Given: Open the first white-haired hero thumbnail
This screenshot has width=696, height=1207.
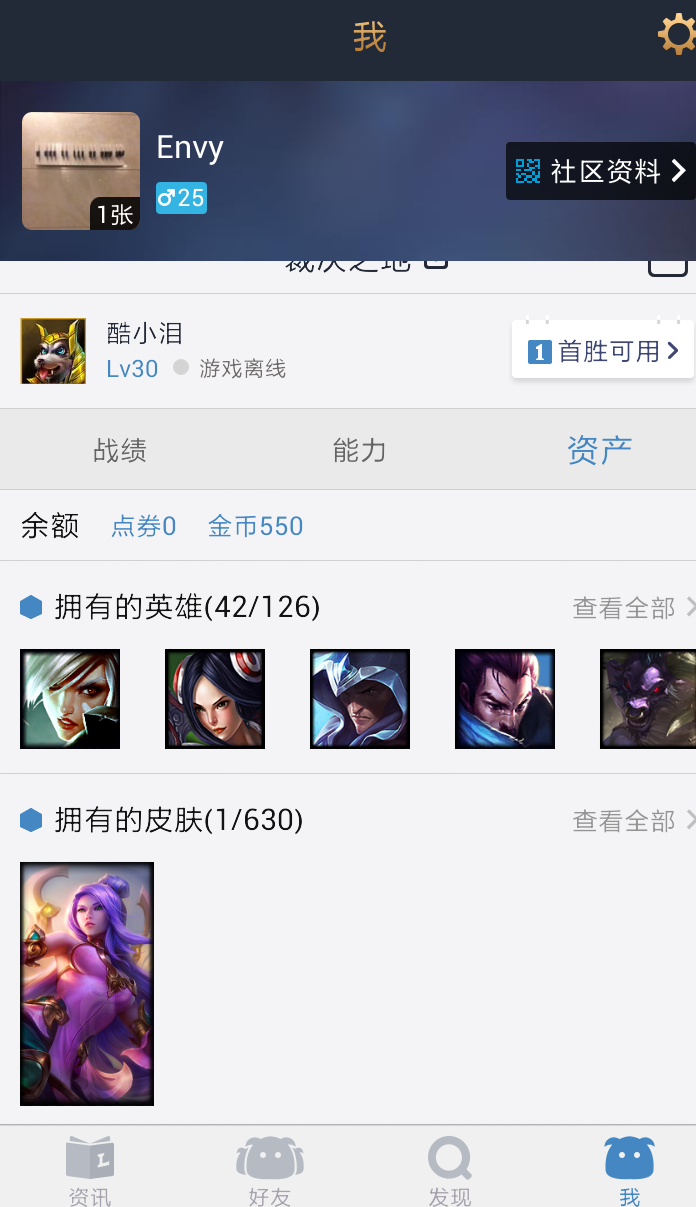Looking at the screenshot, I should (x=70, y=699).
